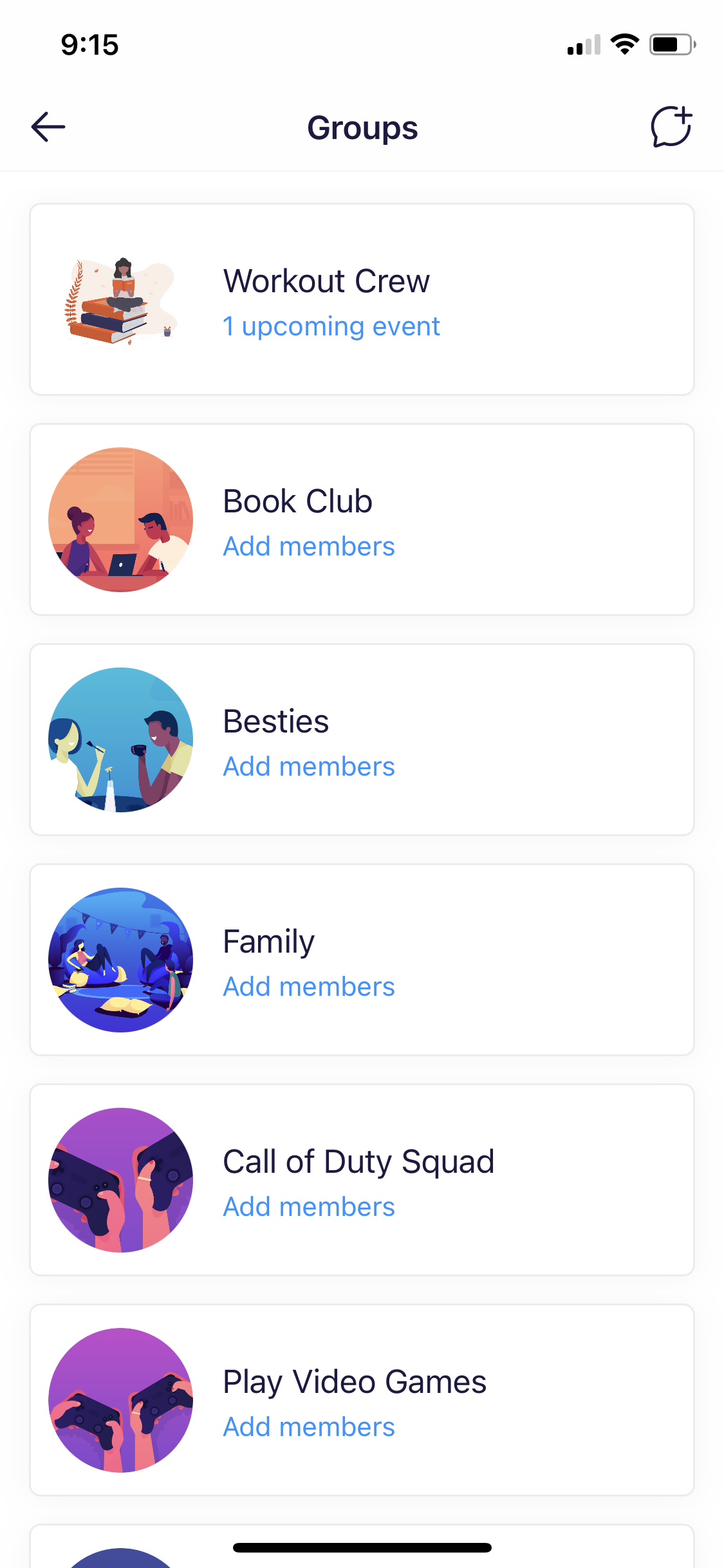
Task: Select the Besties group name
Action: [275, 721]
